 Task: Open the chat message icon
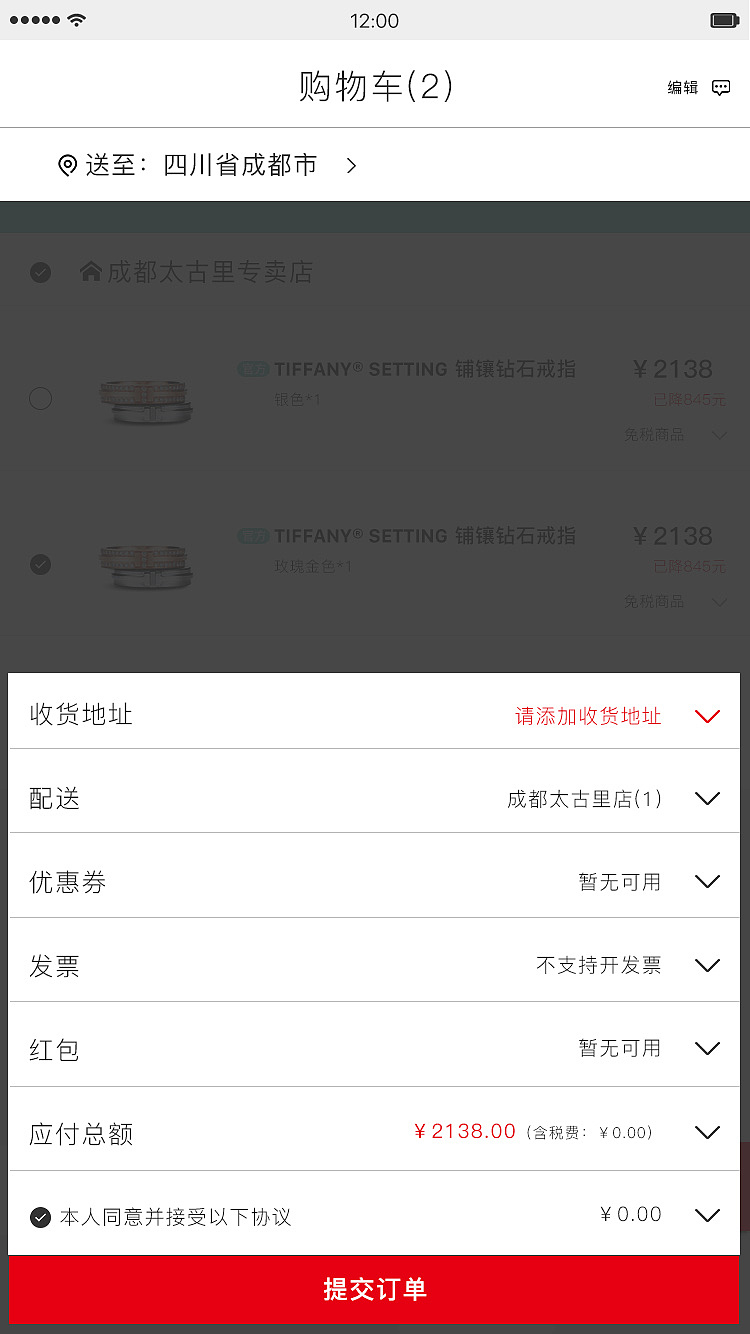coord(722,87)
